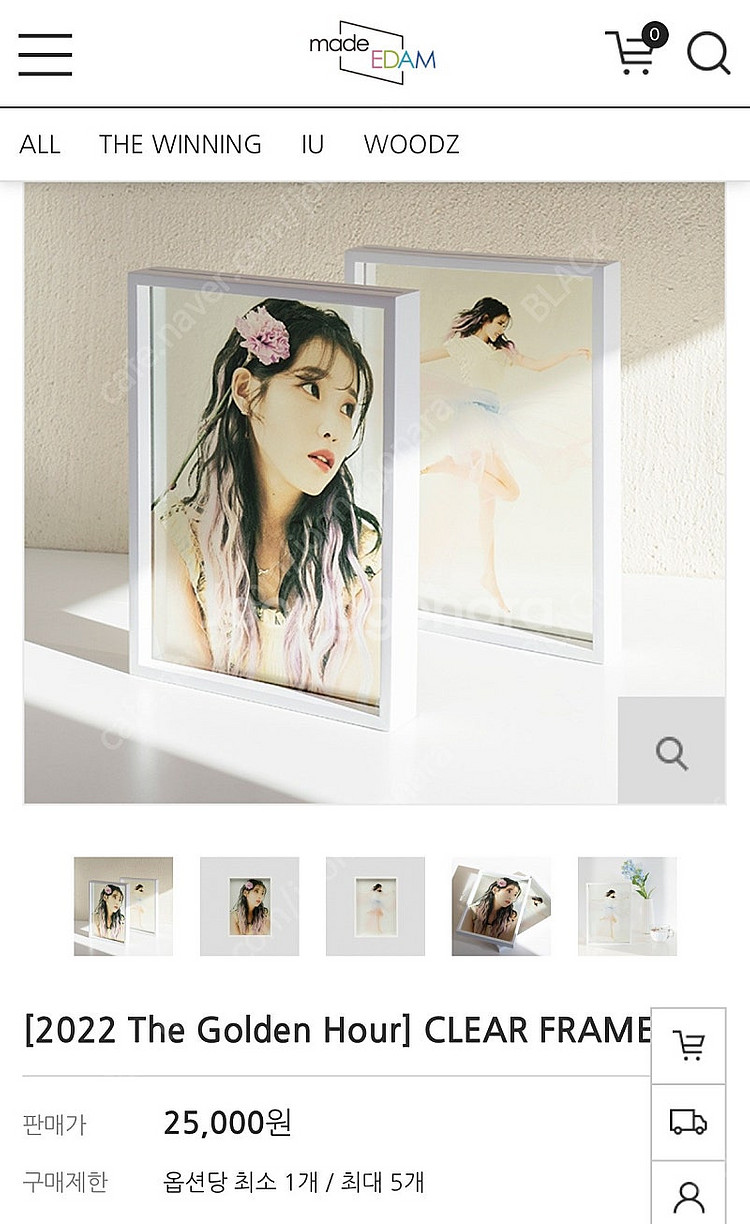Go to the made EDAM home page
This screenshot has height=1224, width=750.
pos(372,52)
